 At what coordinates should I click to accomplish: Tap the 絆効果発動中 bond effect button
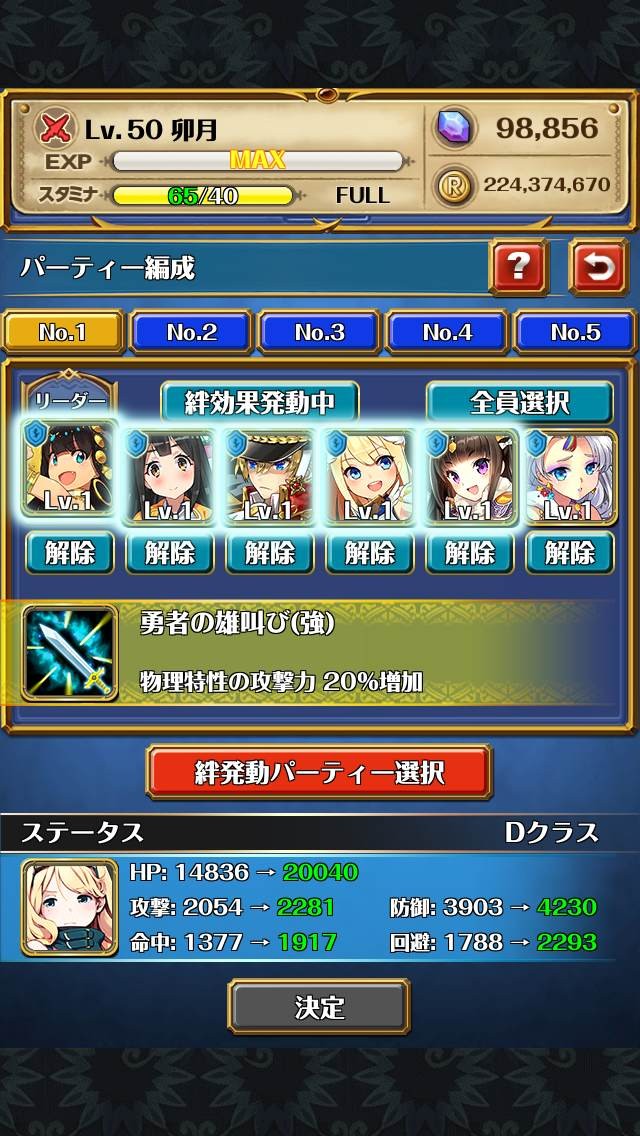pos(259,403)
